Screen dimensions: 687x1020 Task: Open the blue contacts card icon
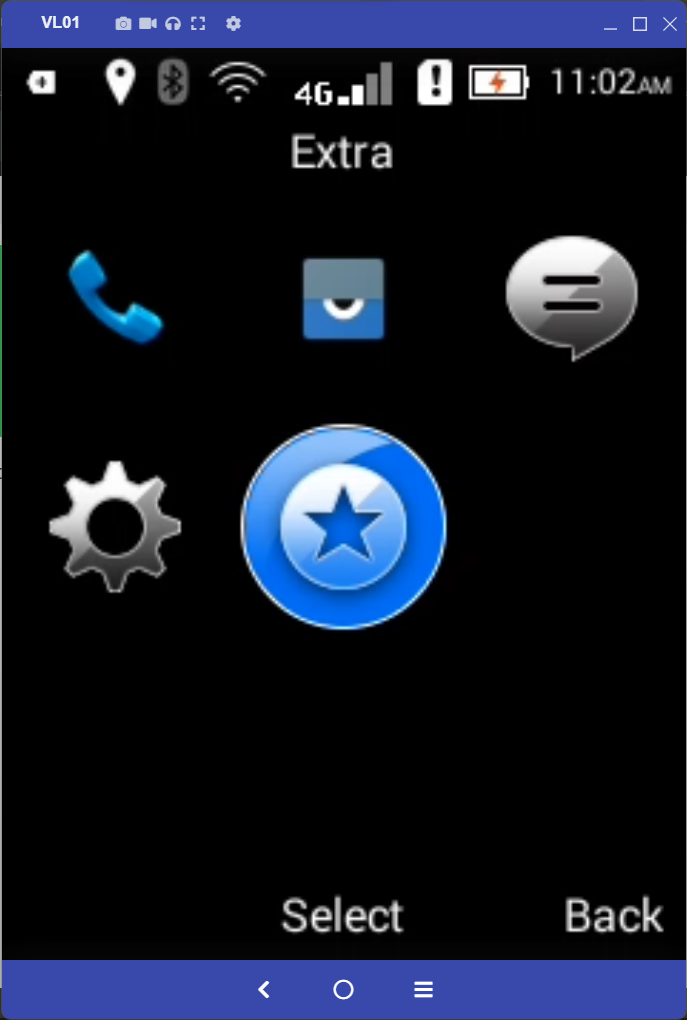coord(343,298)
